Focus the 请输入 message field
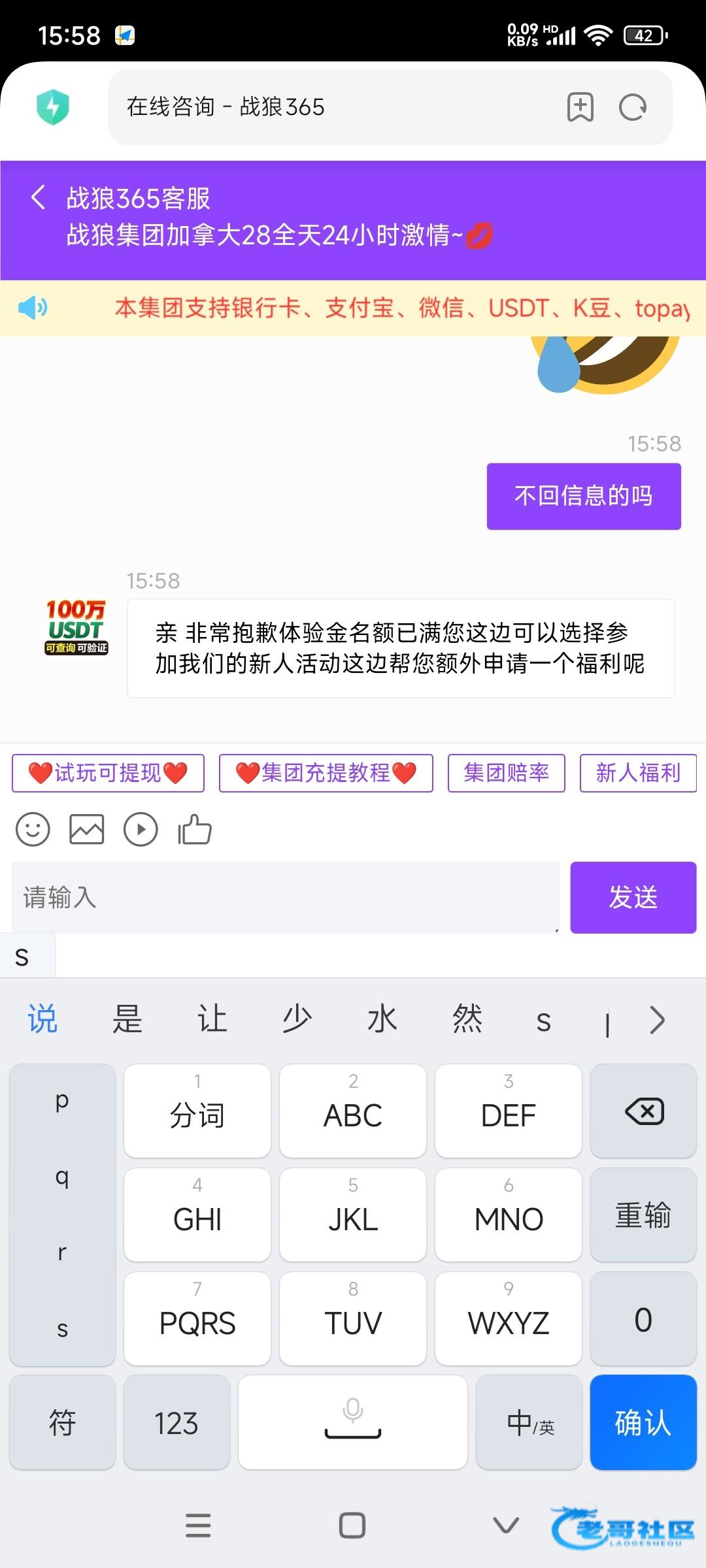 pos(285,897)
